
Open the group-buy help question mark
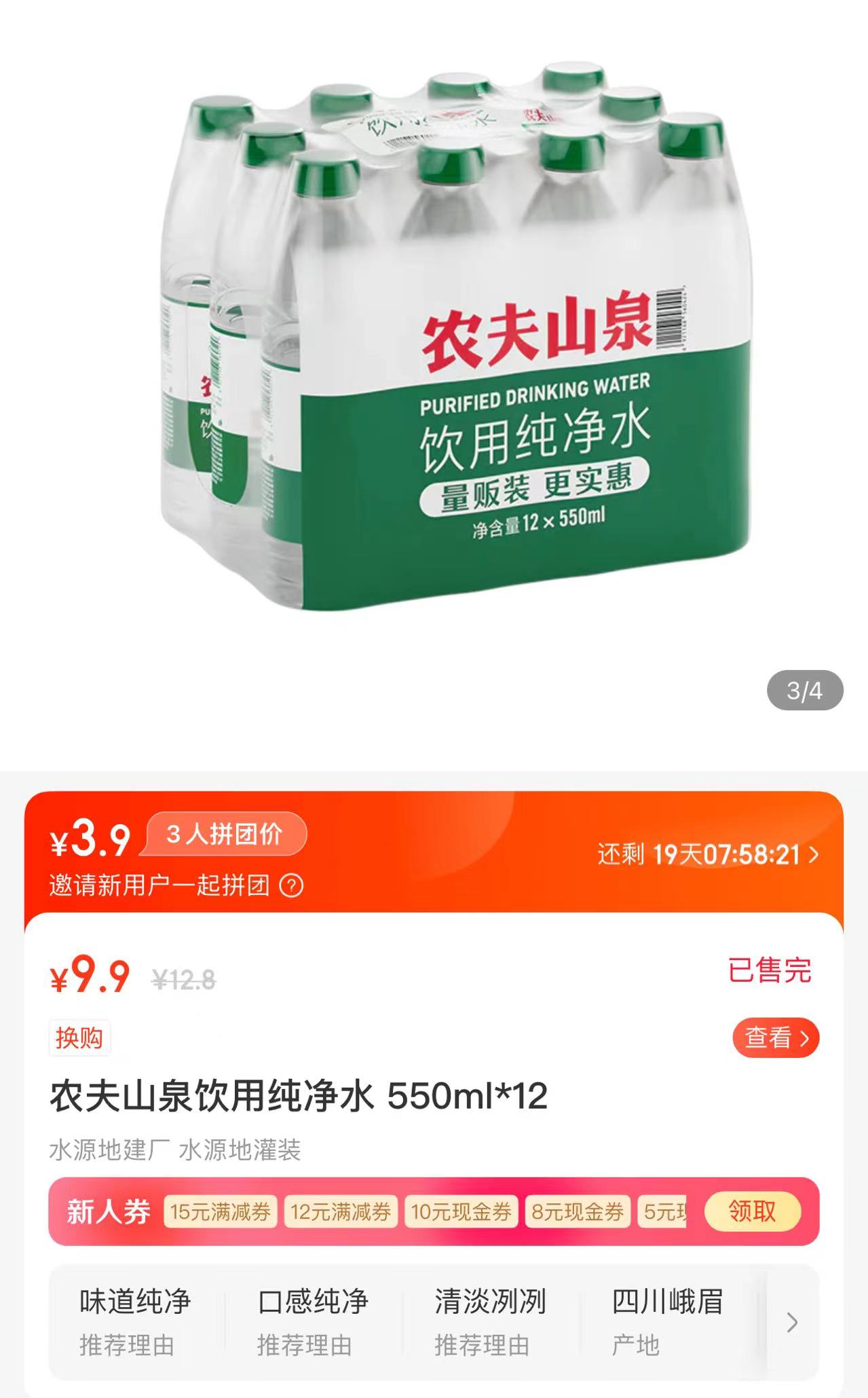coord(291,886)
